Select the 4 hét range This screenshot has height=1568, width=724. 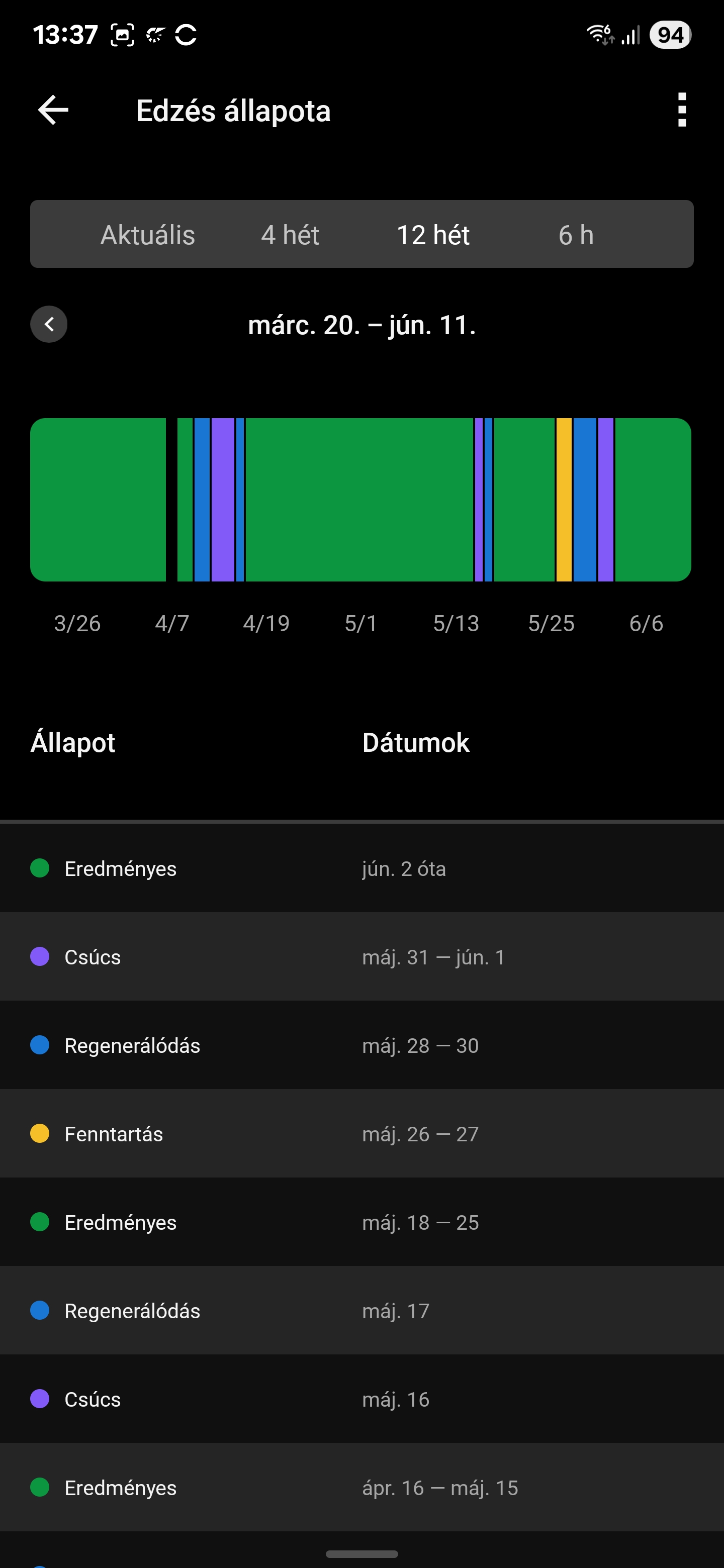coord(290,235)
